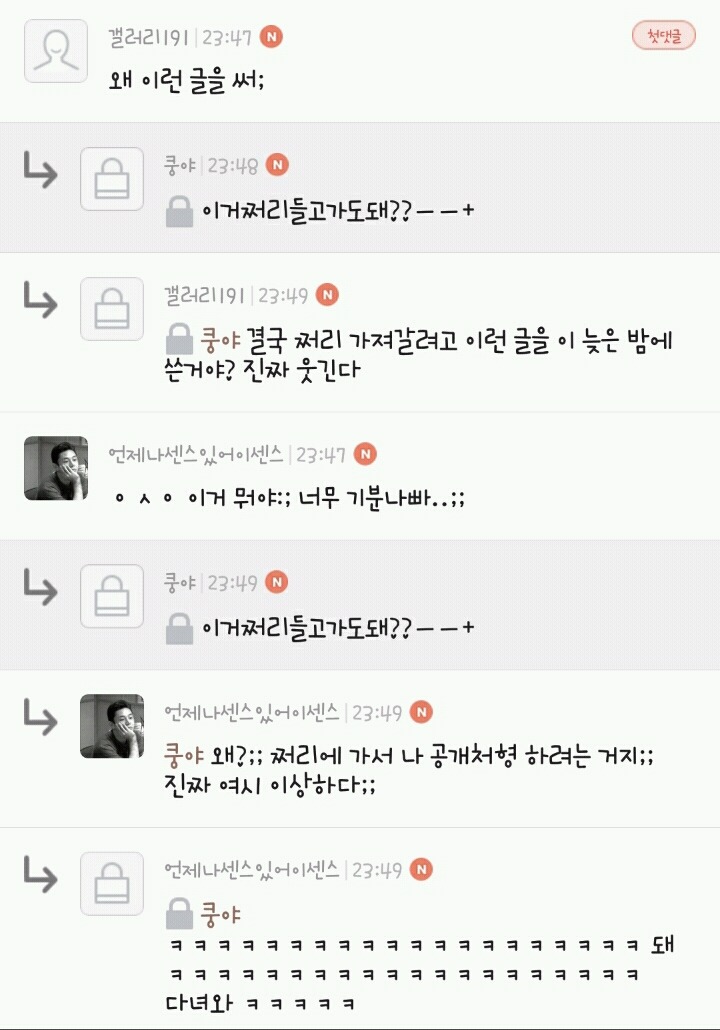Viewport: 720px width, 1030px height.
Task: Tap the 쿵야 mention above the ㅋㅋㅋ reply
Action: 220,914
